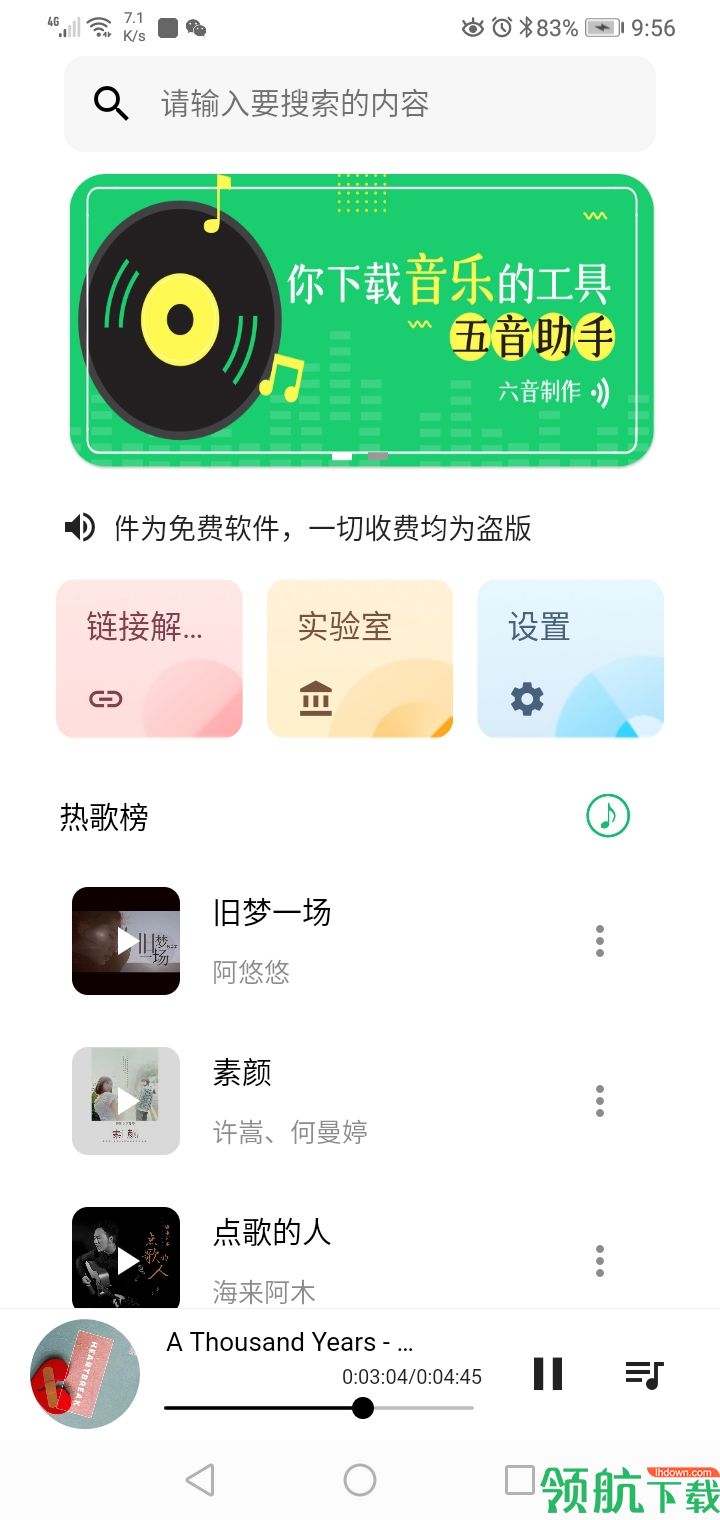Open the playlist queue icon

[x=644, y=1374]
